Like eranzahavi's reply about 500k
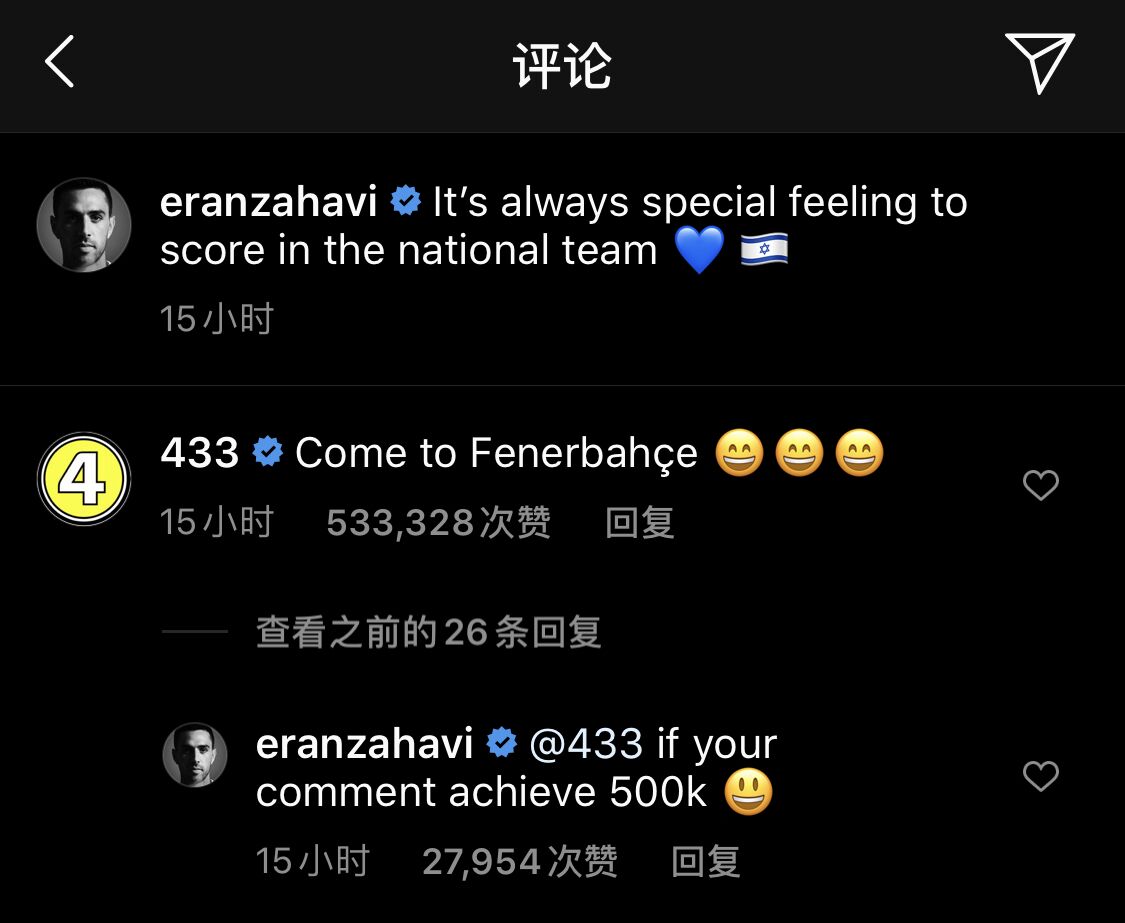This screenshot has width=1125, height=923. [1040, 776]
